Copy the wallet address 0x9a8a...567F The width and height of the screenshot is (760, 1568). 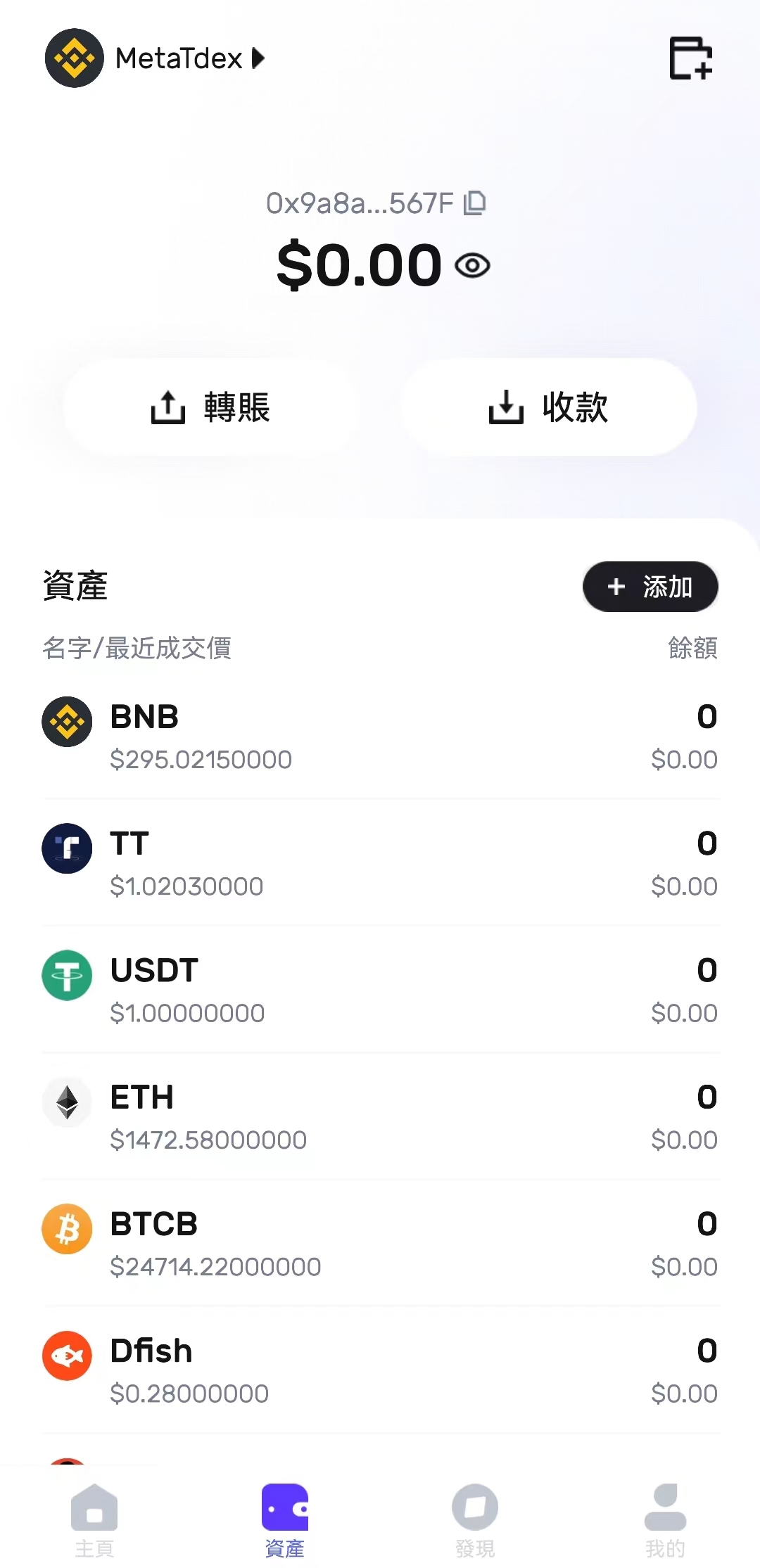(x=475, y=203)
